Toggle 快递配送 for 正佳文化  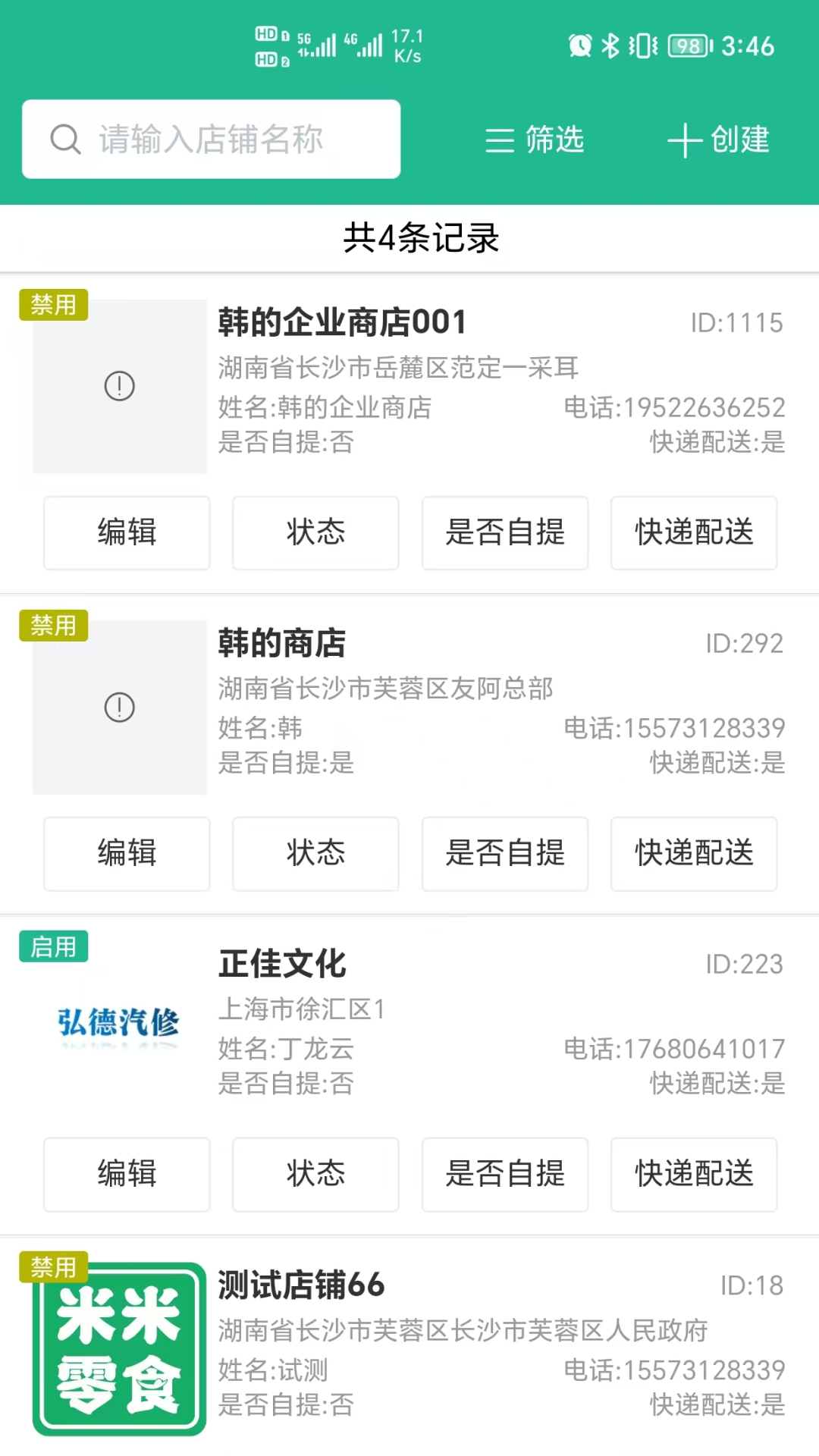(694, 1174)
